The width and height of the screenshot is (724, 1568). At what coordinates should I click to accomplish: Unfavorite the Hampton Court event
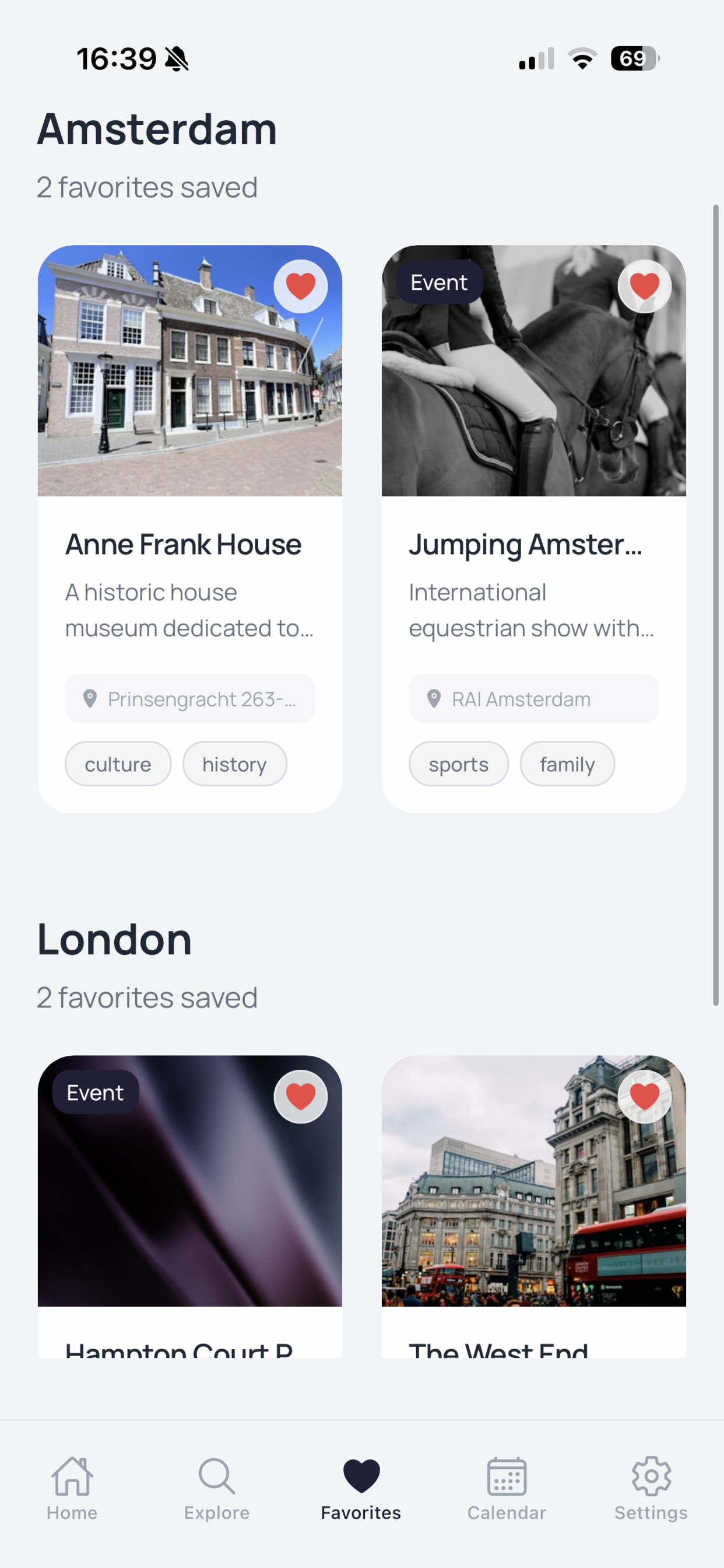pos(301,1097)
